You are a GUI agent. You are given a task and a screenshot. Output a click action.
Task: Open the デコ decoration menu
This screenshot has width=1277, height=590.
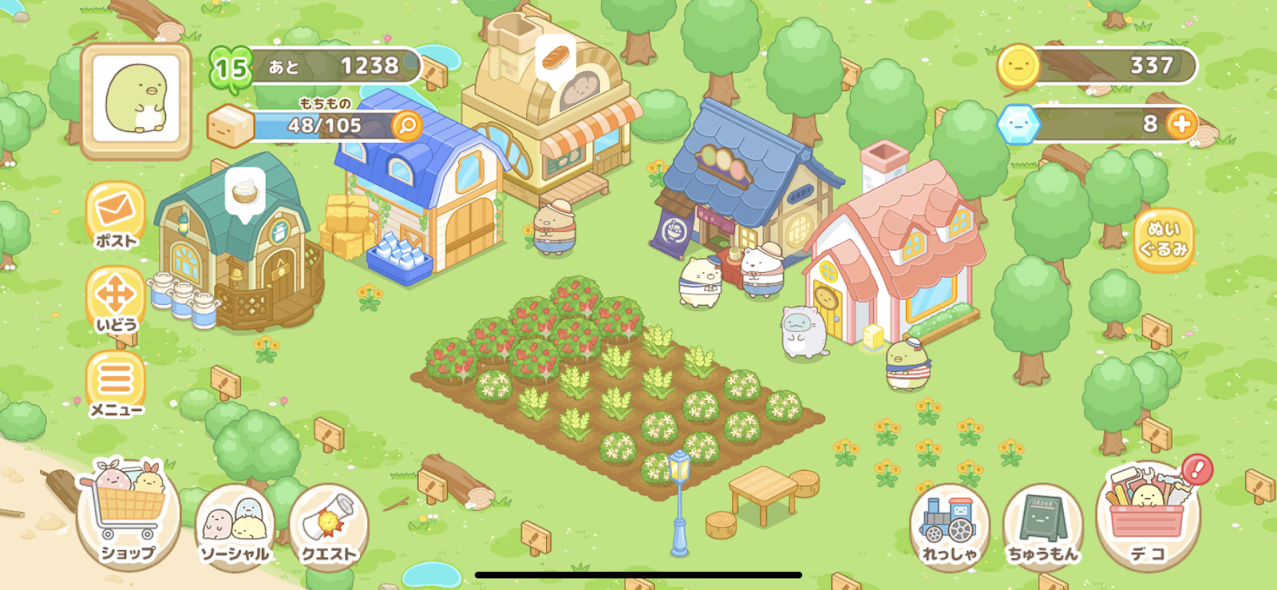point(1148,515)
